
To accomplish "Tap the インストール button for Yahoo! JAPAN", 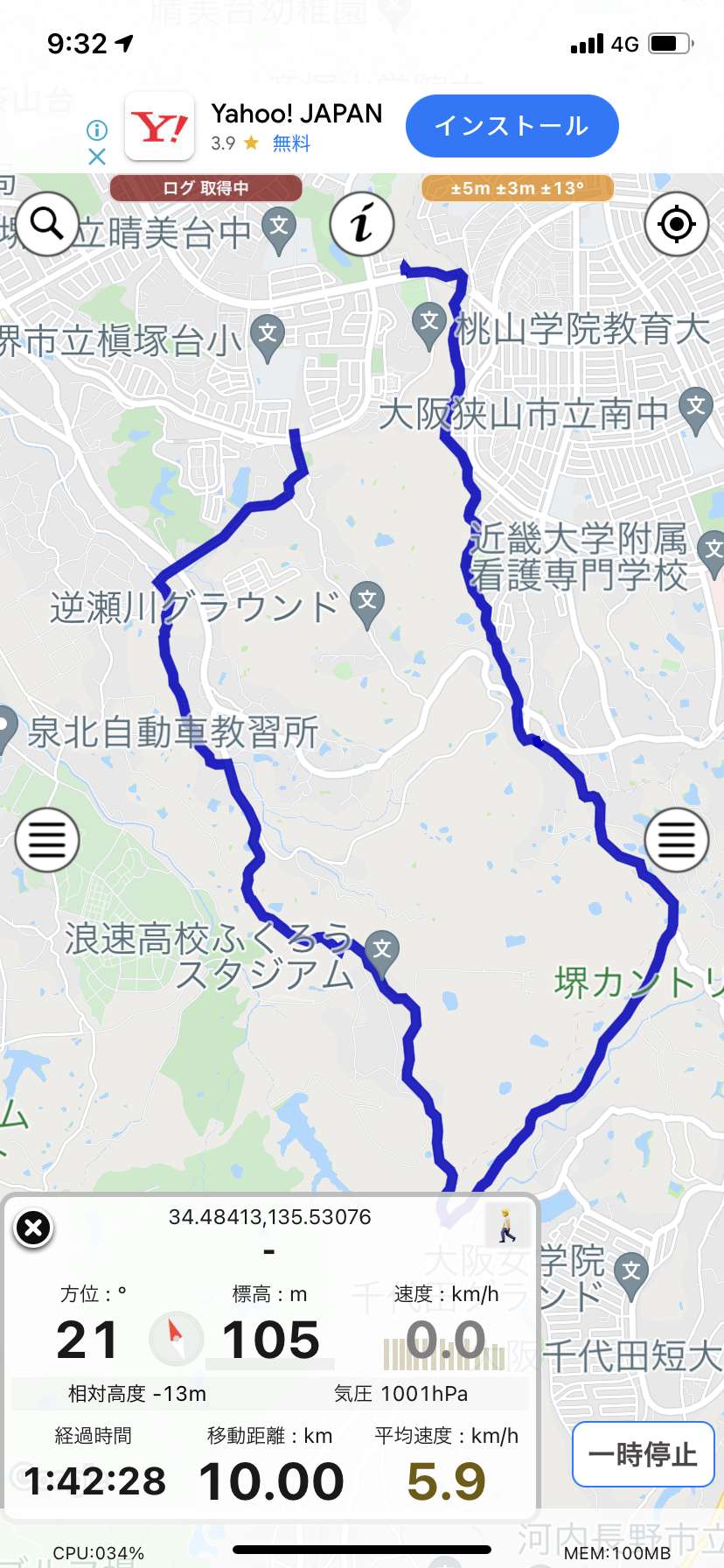I will (512, 126).
